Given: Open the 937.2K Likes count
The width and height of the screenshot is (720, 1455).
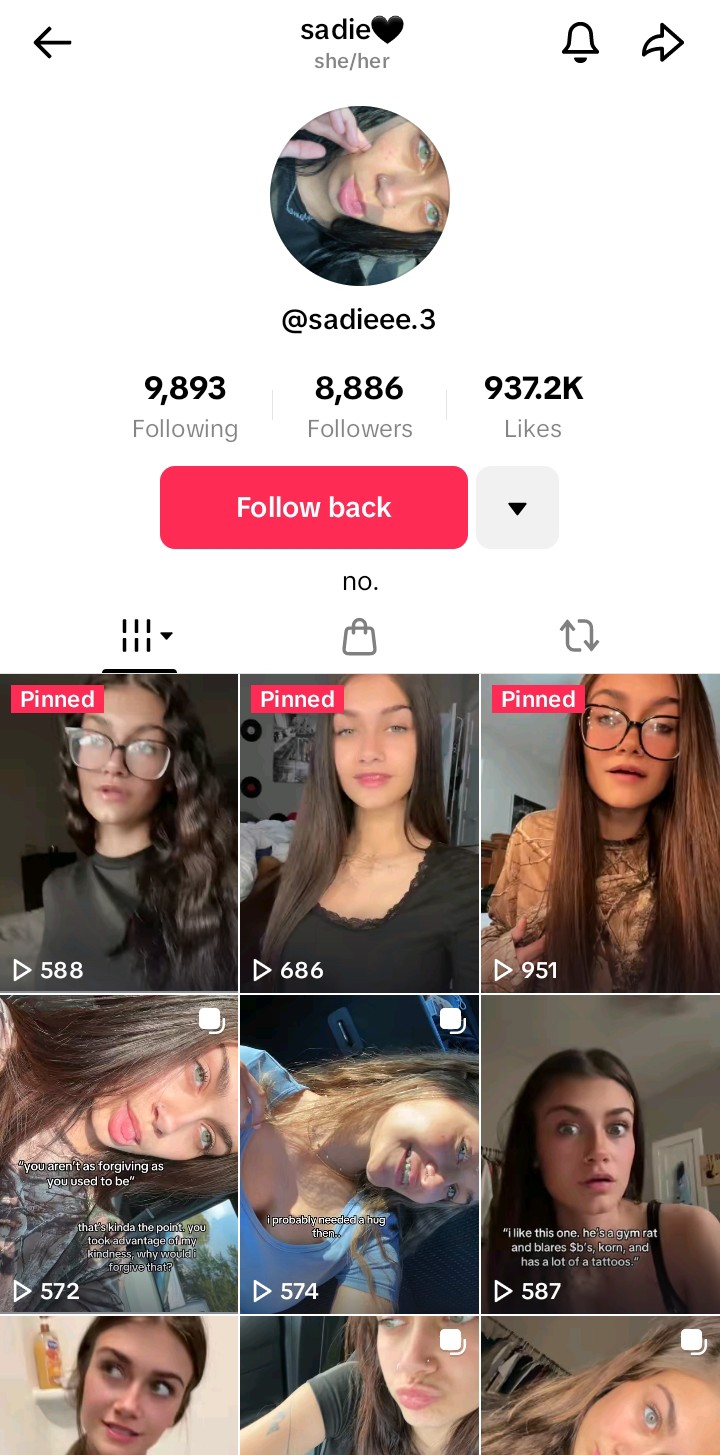Looking at the screenshot, I should coord(533,406).
